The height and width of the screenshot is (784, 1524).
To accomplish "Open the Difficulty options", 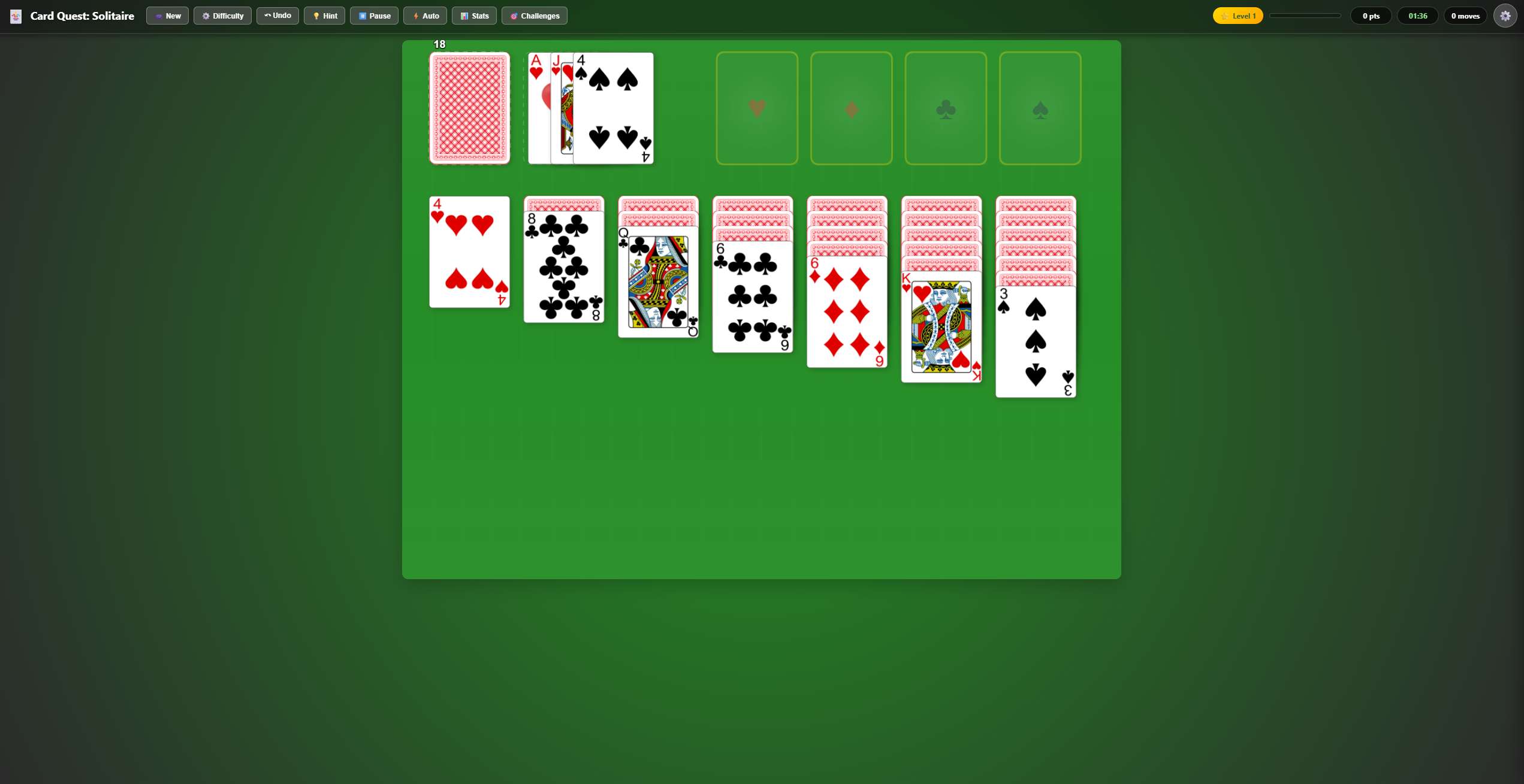I will pos(222,16).
